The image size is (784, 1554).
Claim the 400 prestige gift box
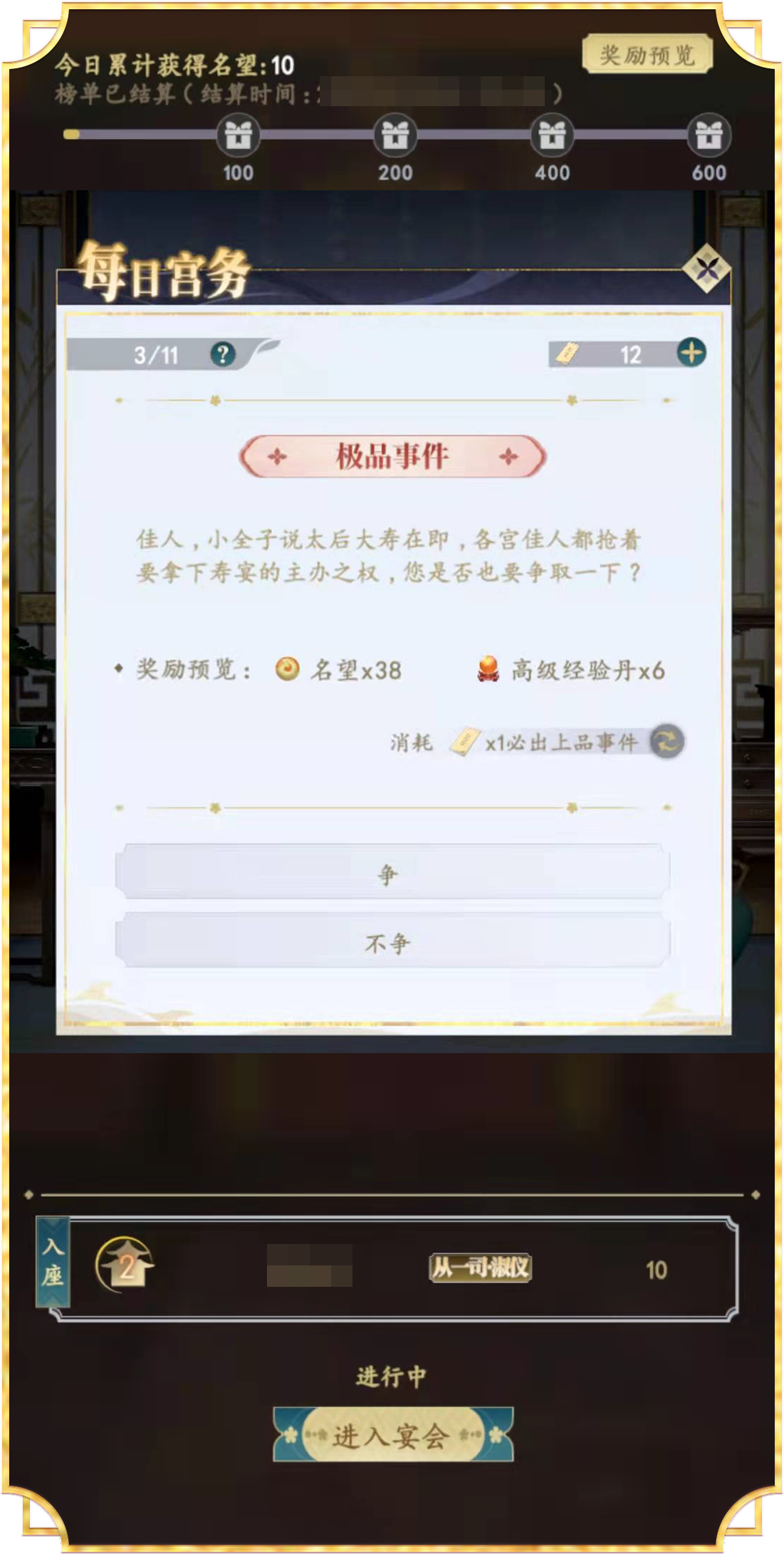pos(552,135)
